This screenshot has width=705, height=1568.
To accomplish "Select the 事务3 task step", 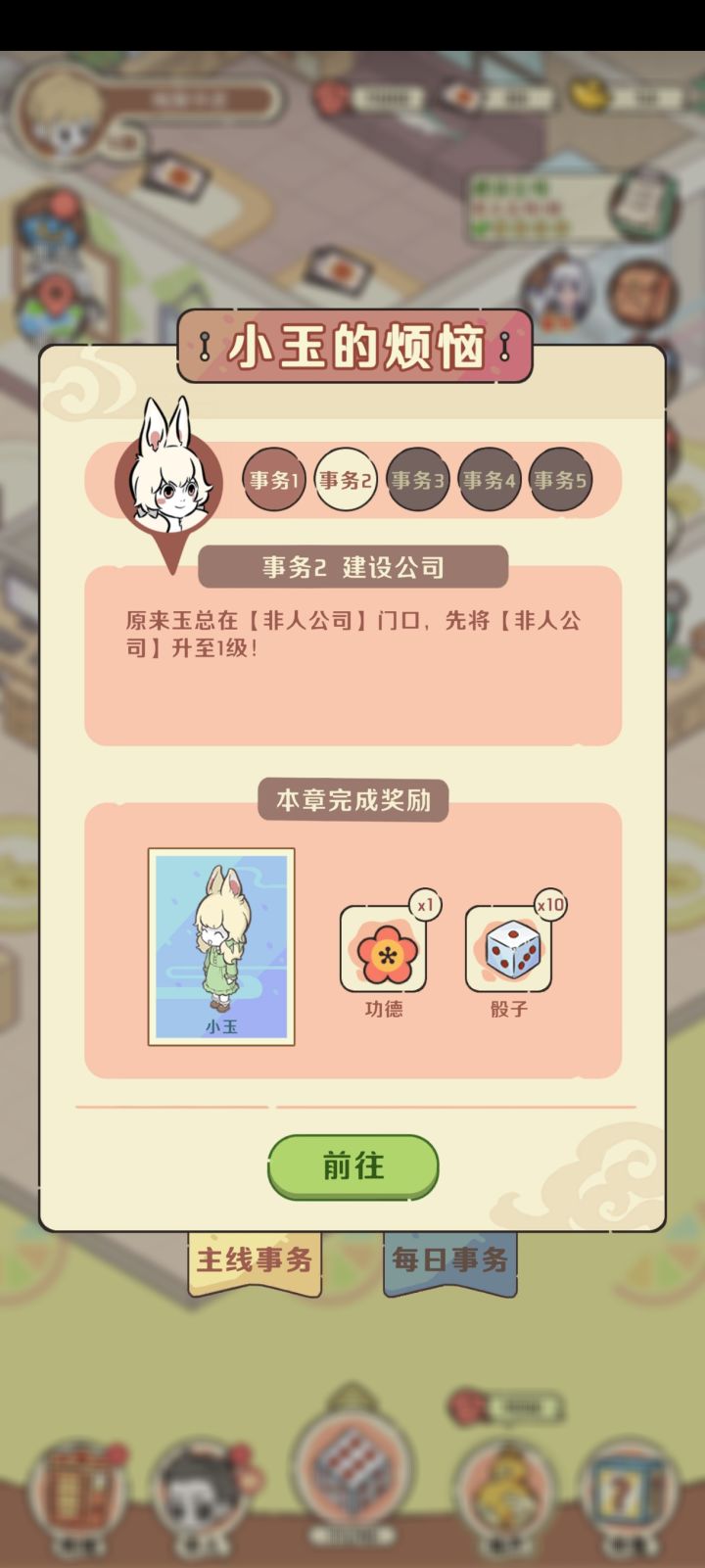I will 418,480.
